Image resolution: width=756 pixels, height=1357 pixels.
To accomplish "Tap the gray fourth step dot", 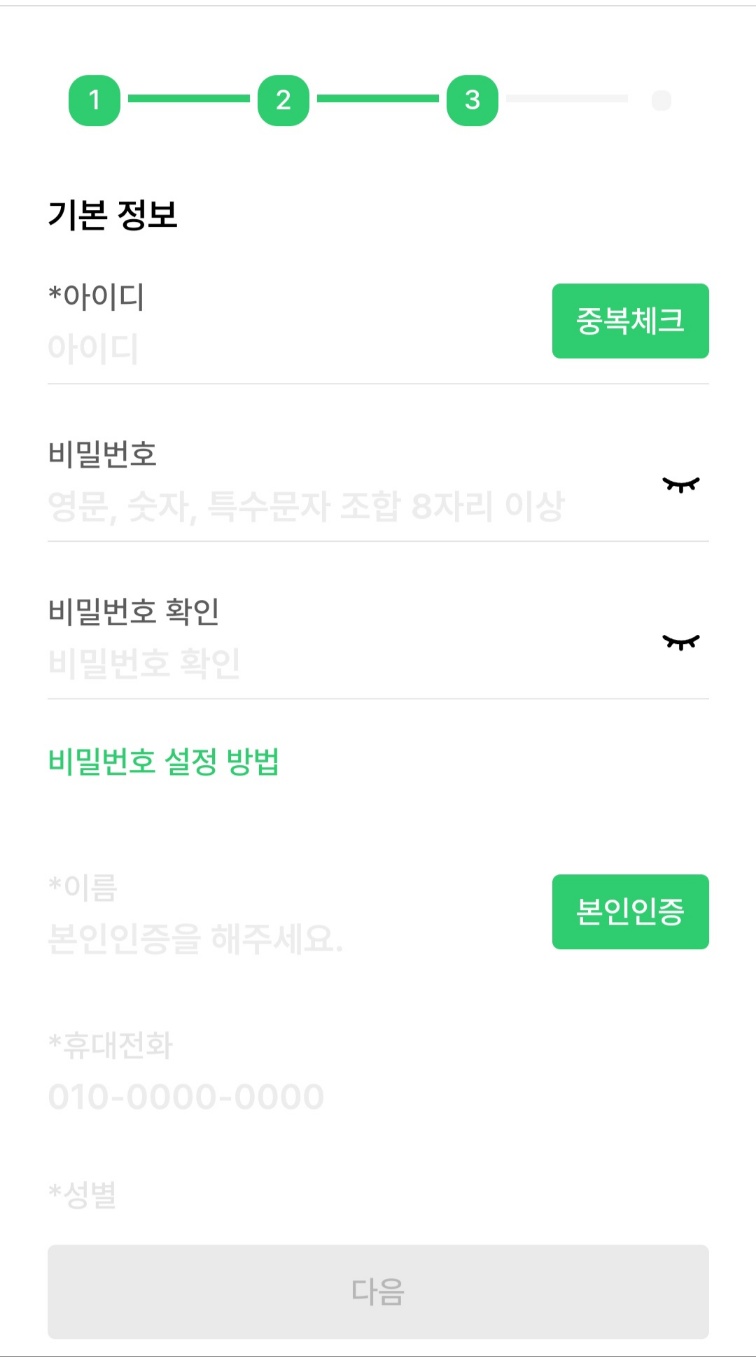I will tap(661, 99).
